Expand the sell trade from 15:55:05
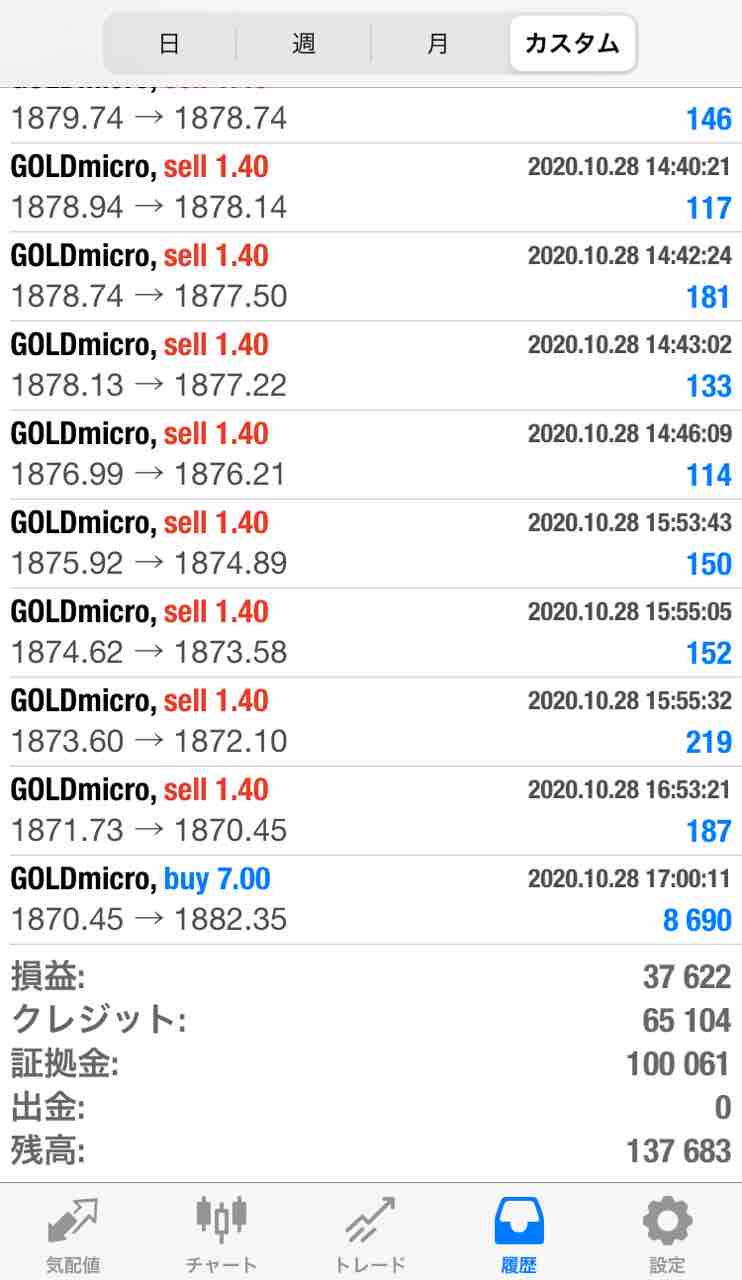This screenshot has width=742, height=1280. pyautogui.click(x=370, y=632)
